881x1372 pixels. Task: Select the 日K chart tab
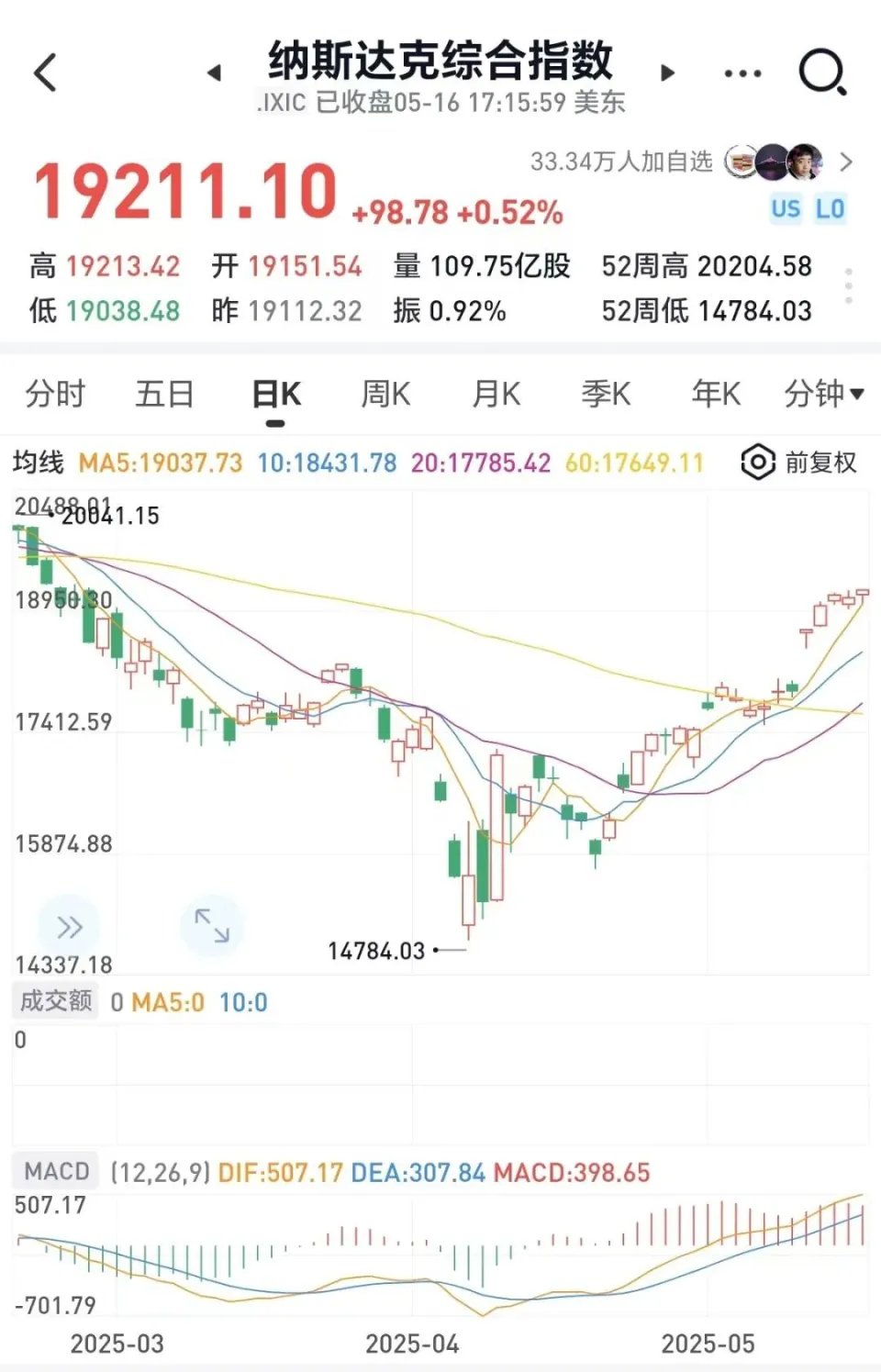(275, 394)
